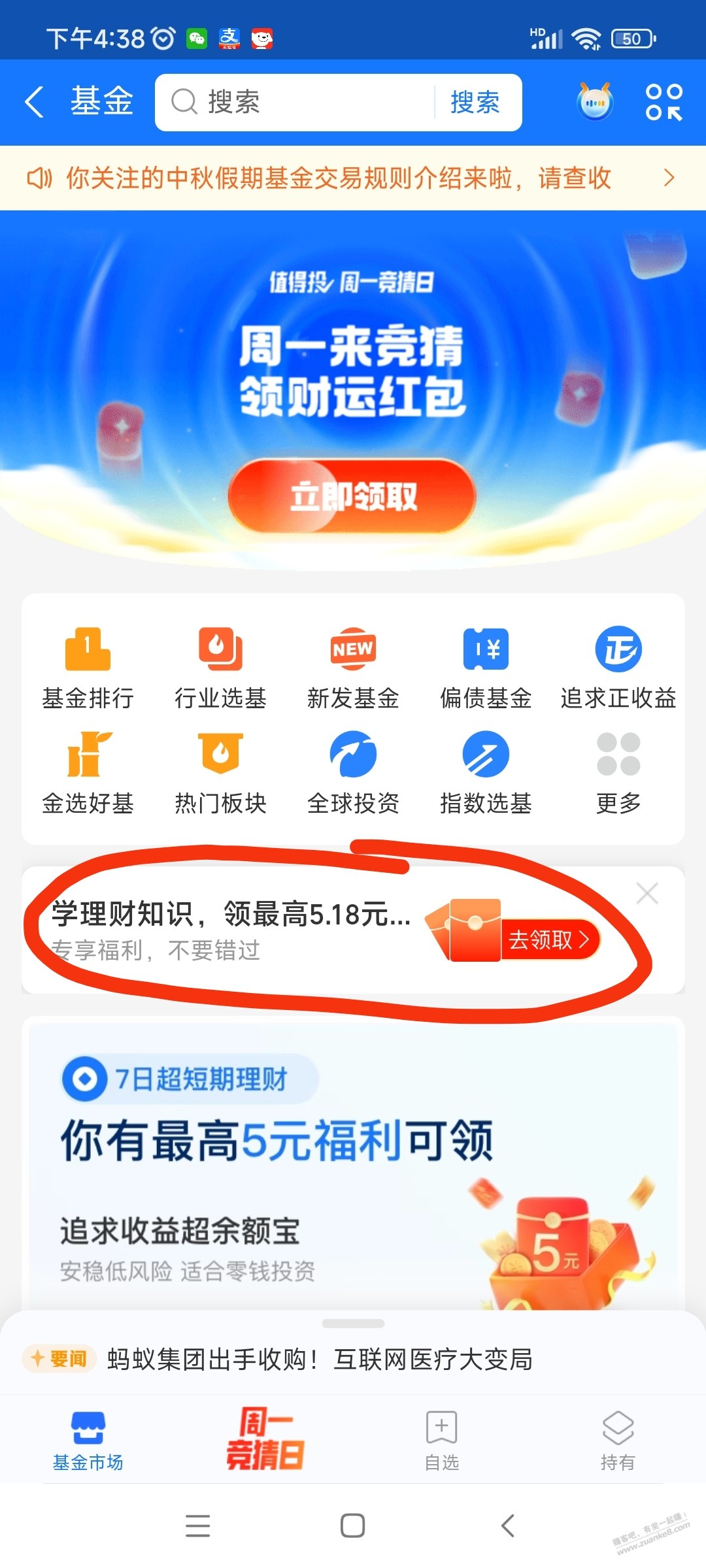Open 行业选基
This screenshot has width=706, height=1568.
[220, 668]
